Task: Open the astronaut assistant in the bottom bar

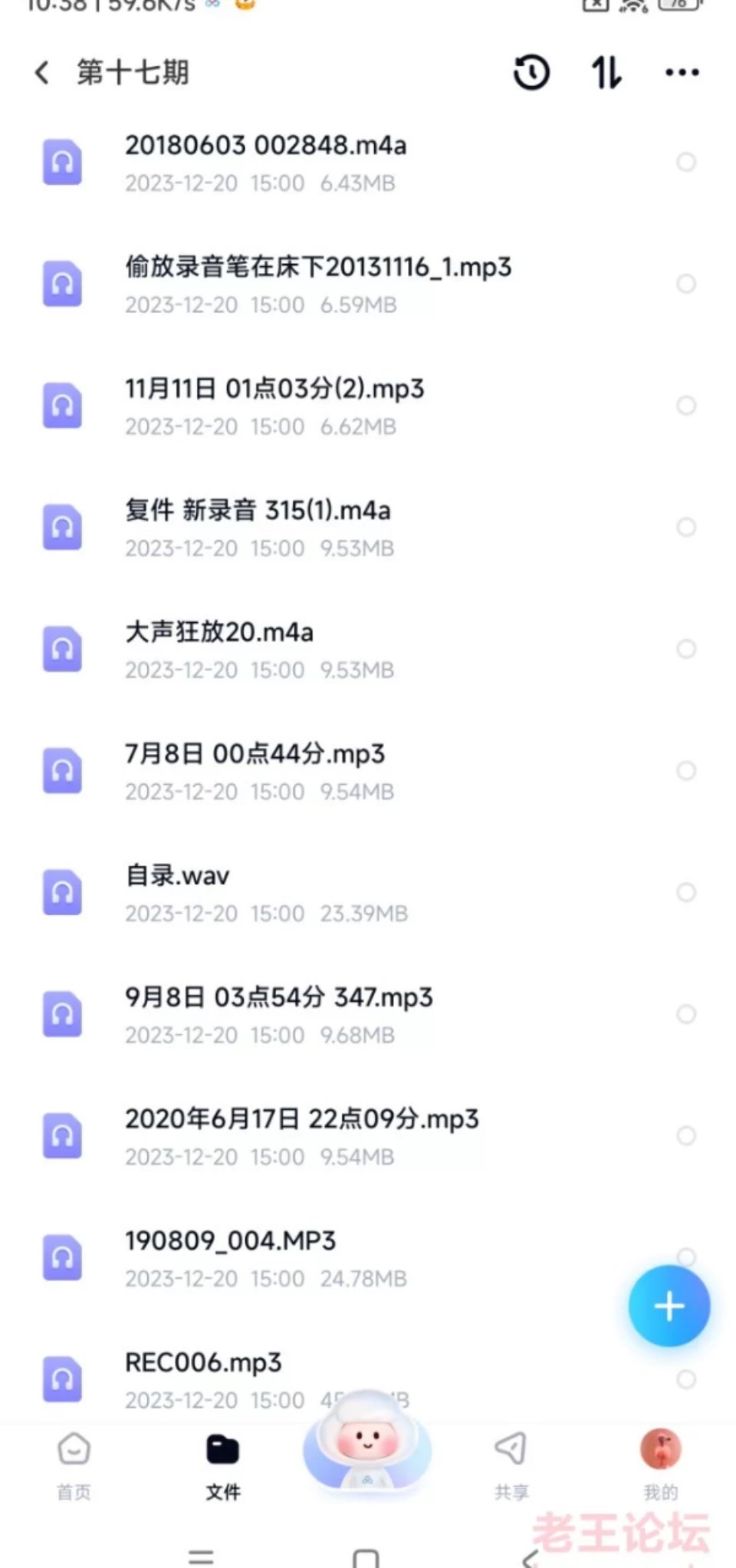Action: pyautogui.click(x=367, y=1442)
